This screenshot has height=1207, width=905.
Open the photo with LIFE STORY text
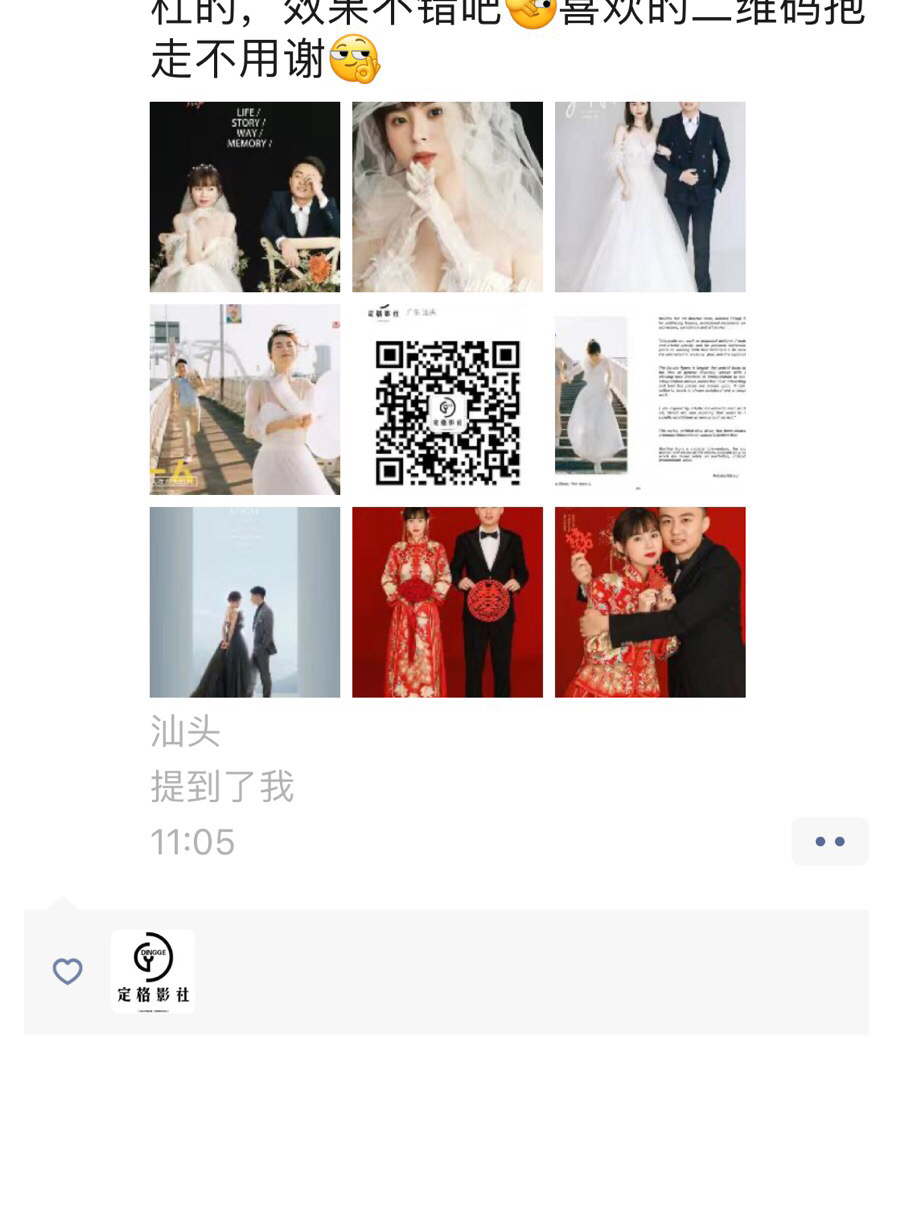[x=245, y=197]
